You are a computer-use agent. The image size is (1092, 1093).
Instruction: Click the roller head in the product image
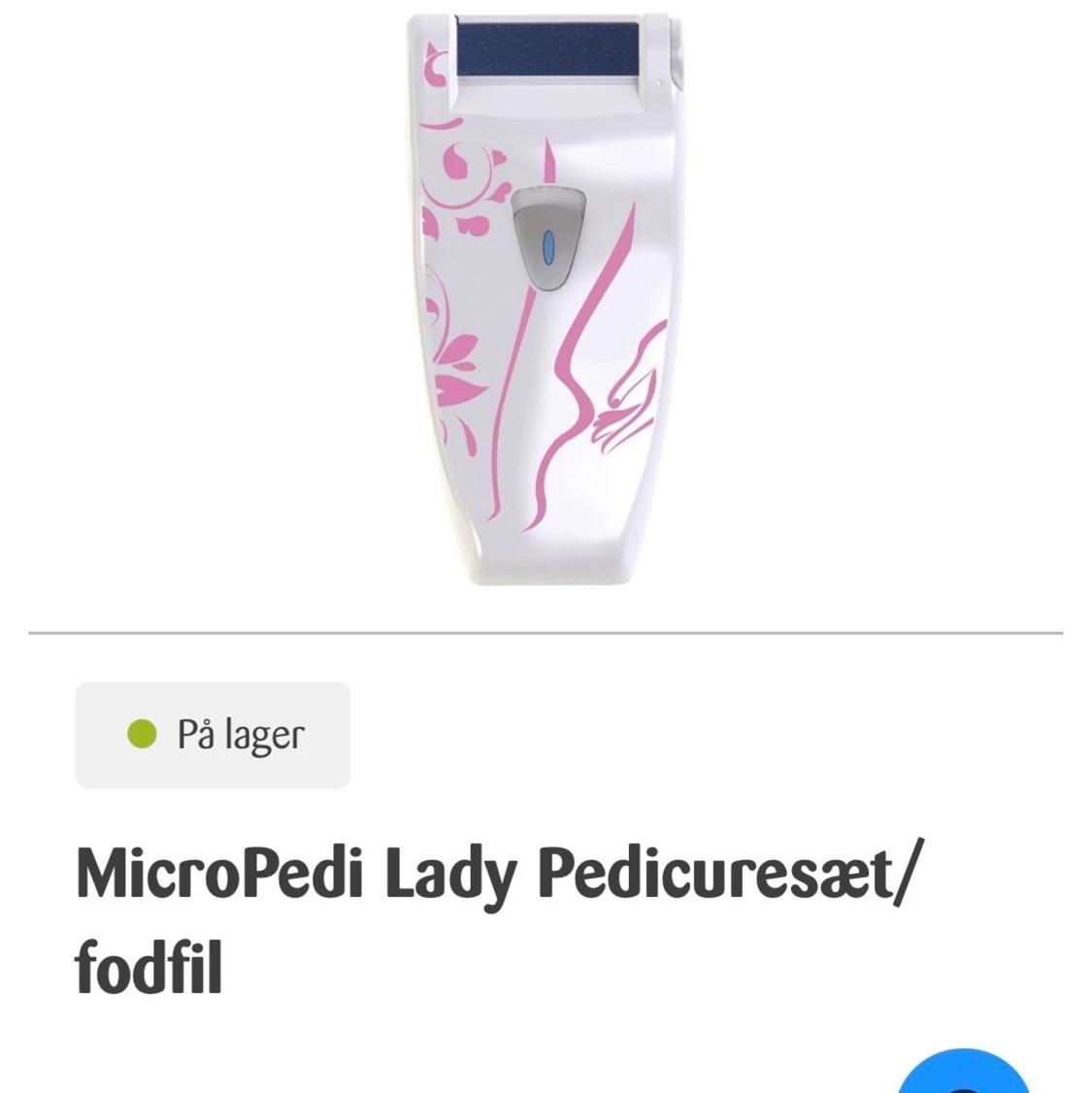[548, 49]
